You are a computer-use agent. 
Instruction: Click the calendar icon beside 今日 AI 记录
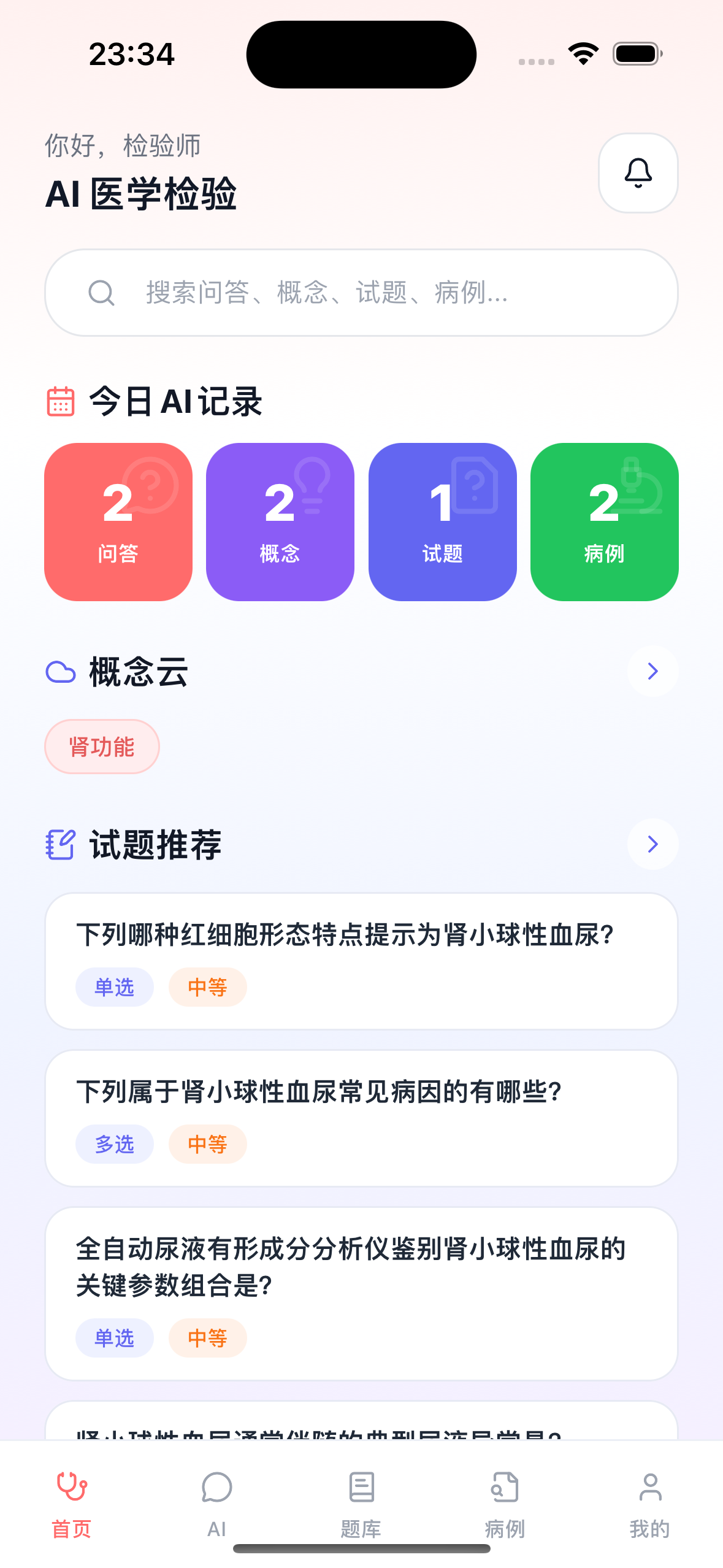(61, 402)
